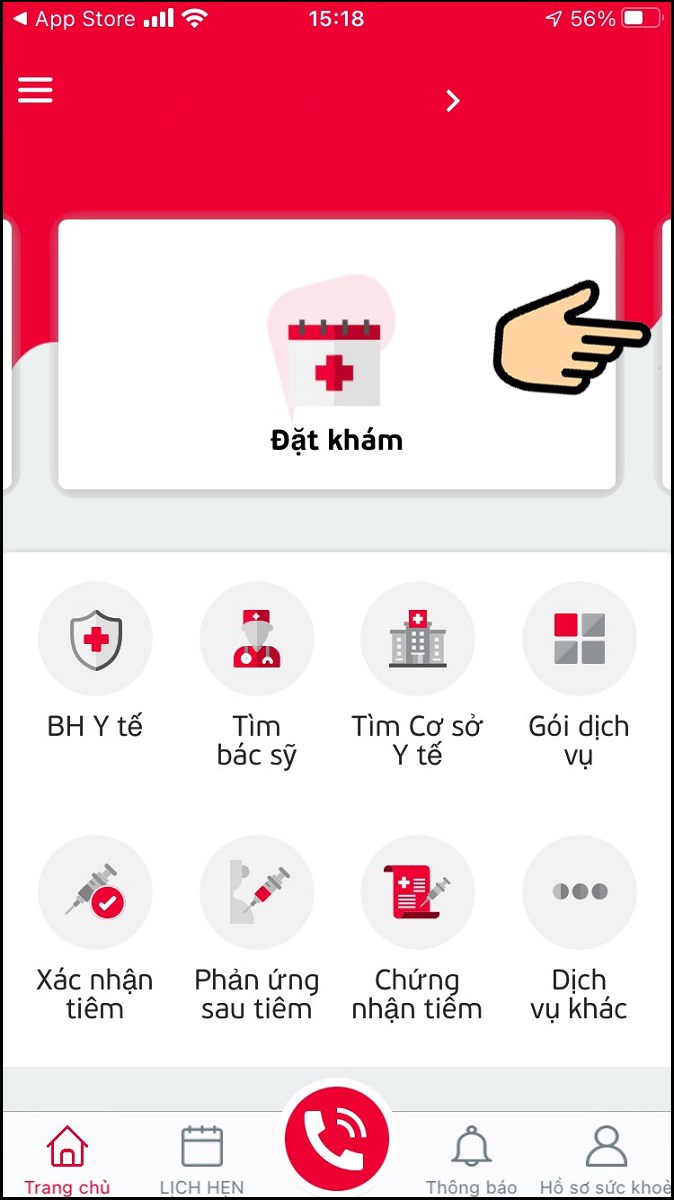Open Chứng nhận tiêm
Viewport: 674px width, 1200px height.
click(x=417, y=892)
